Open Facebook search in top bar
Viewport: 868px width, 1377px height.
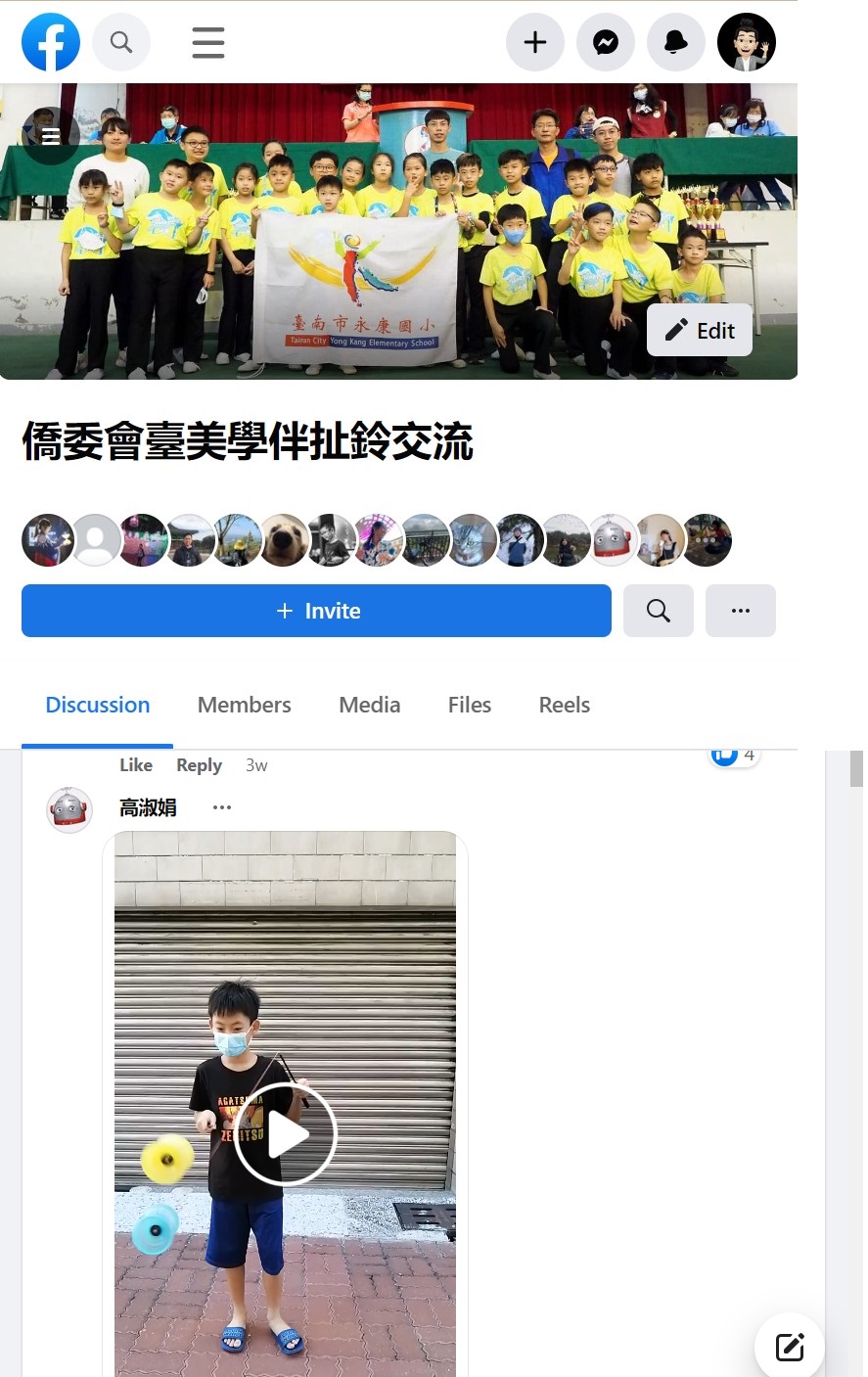point(121,42)
